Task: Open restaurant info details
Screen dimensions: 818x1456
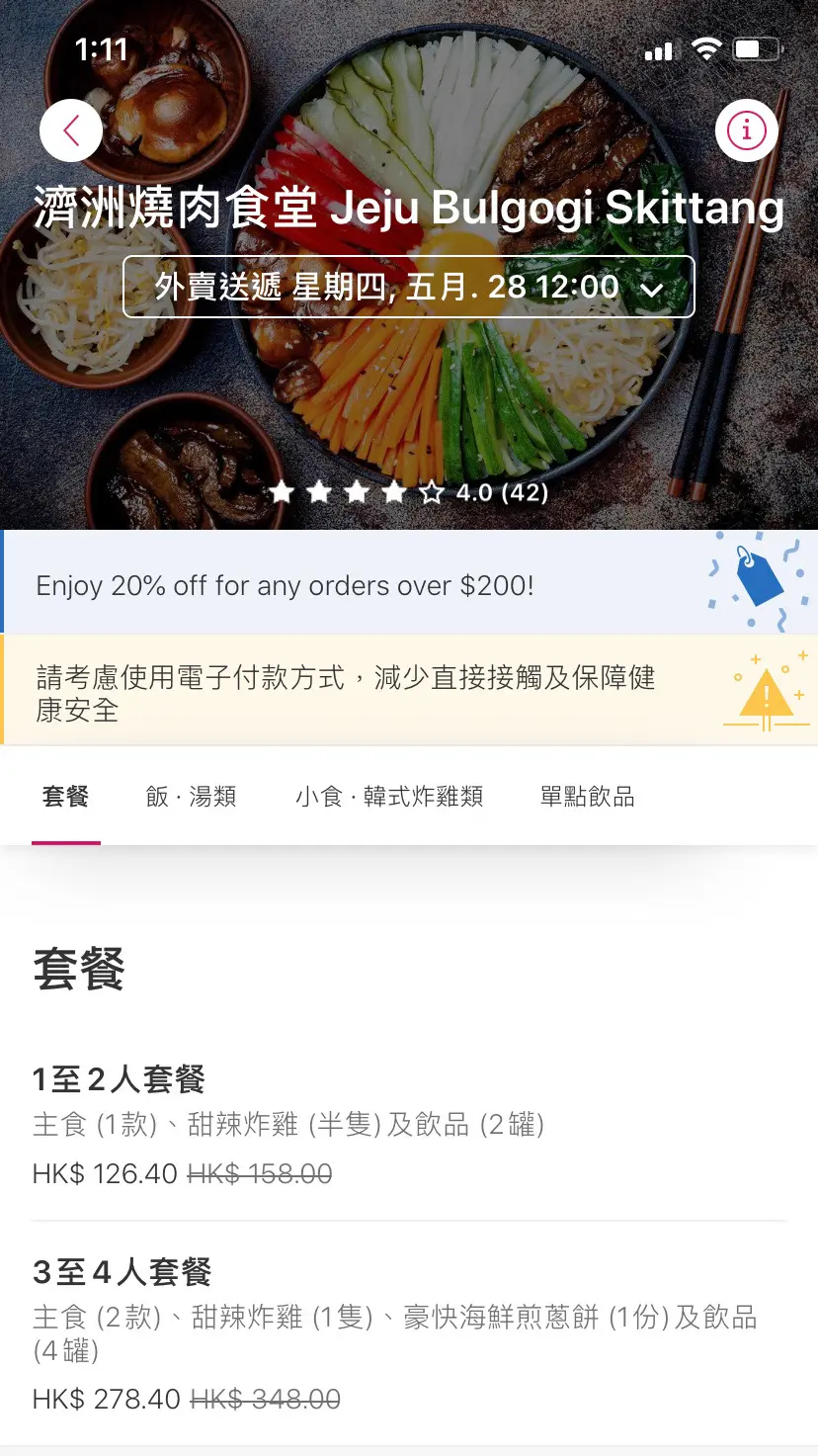Action: pyautogui.click(x=746, y=129)
